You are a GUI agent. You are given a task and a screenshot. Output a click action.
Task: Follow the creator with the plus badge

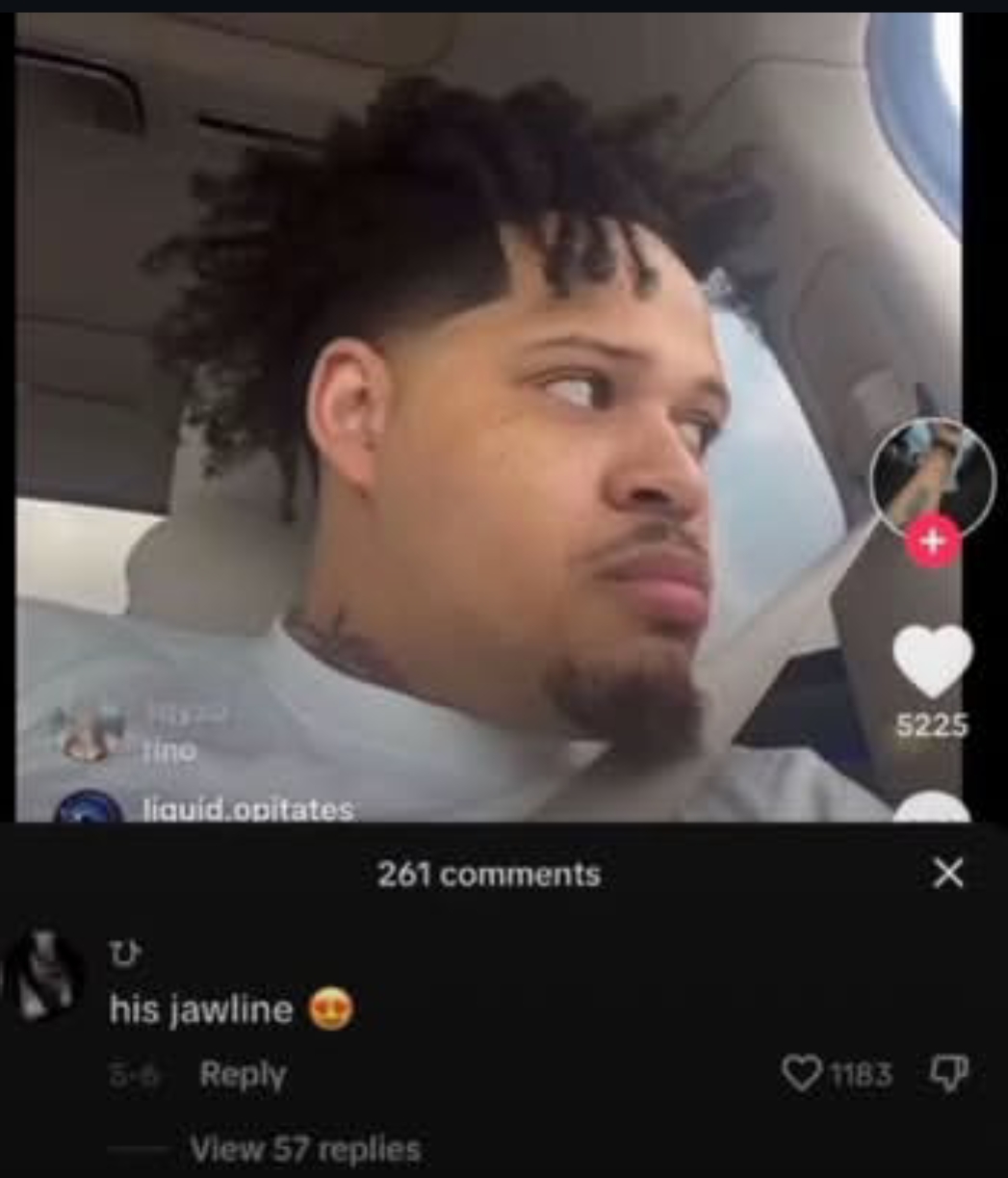[x=931, y=541]
